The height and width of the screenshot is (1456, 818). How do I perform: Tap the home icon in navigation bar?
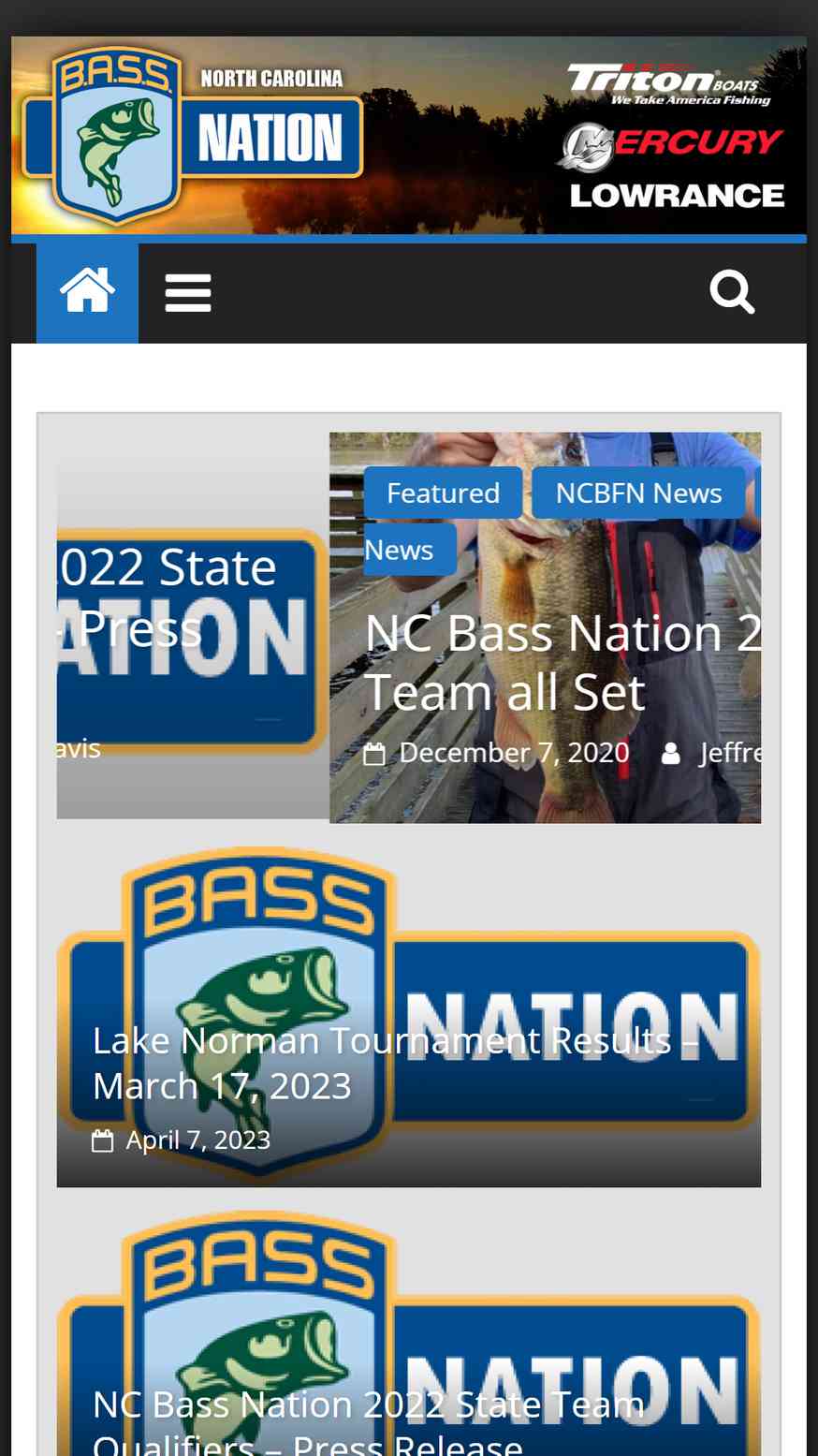tap(87, 292)
